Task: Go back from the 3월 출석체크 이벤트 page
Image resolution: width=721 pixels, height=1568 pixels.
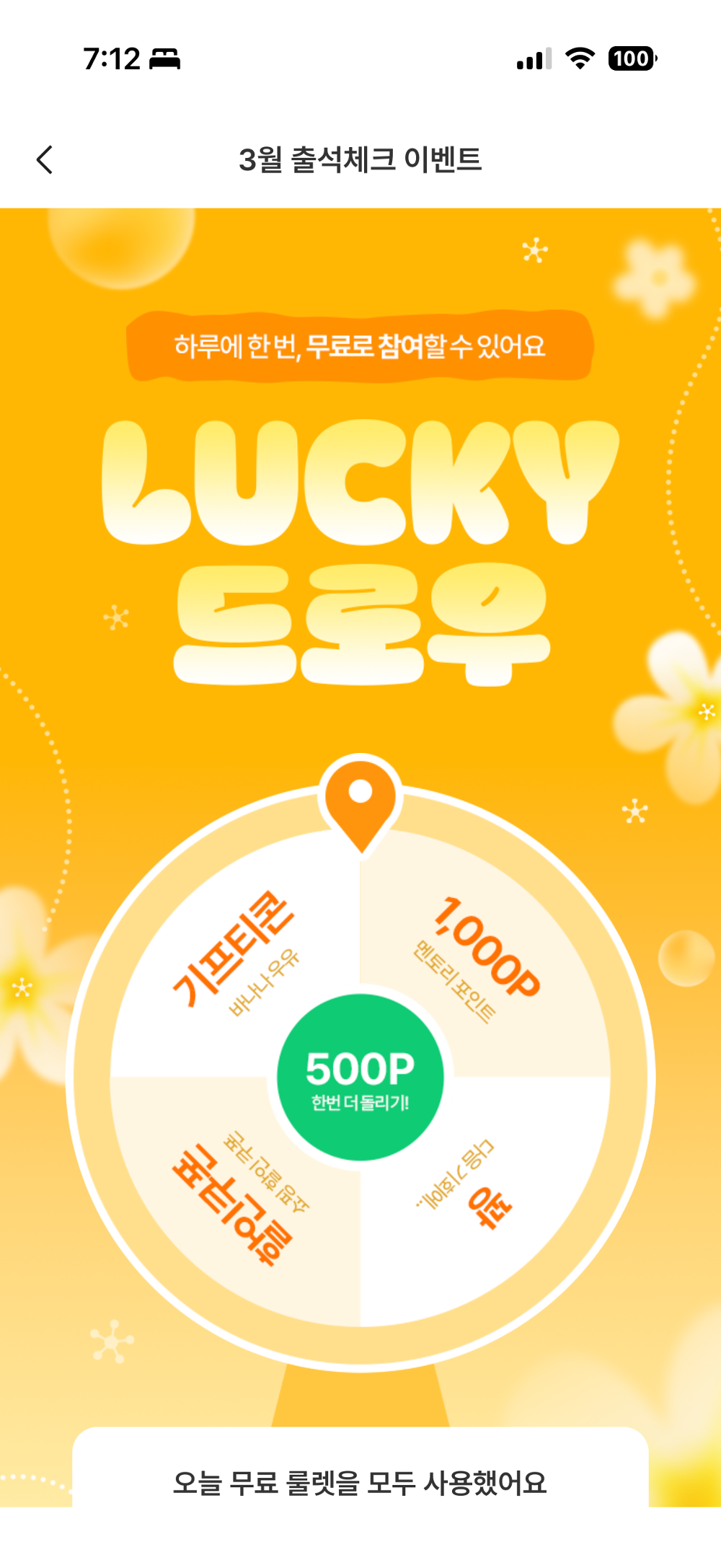Action: (45, 159)
